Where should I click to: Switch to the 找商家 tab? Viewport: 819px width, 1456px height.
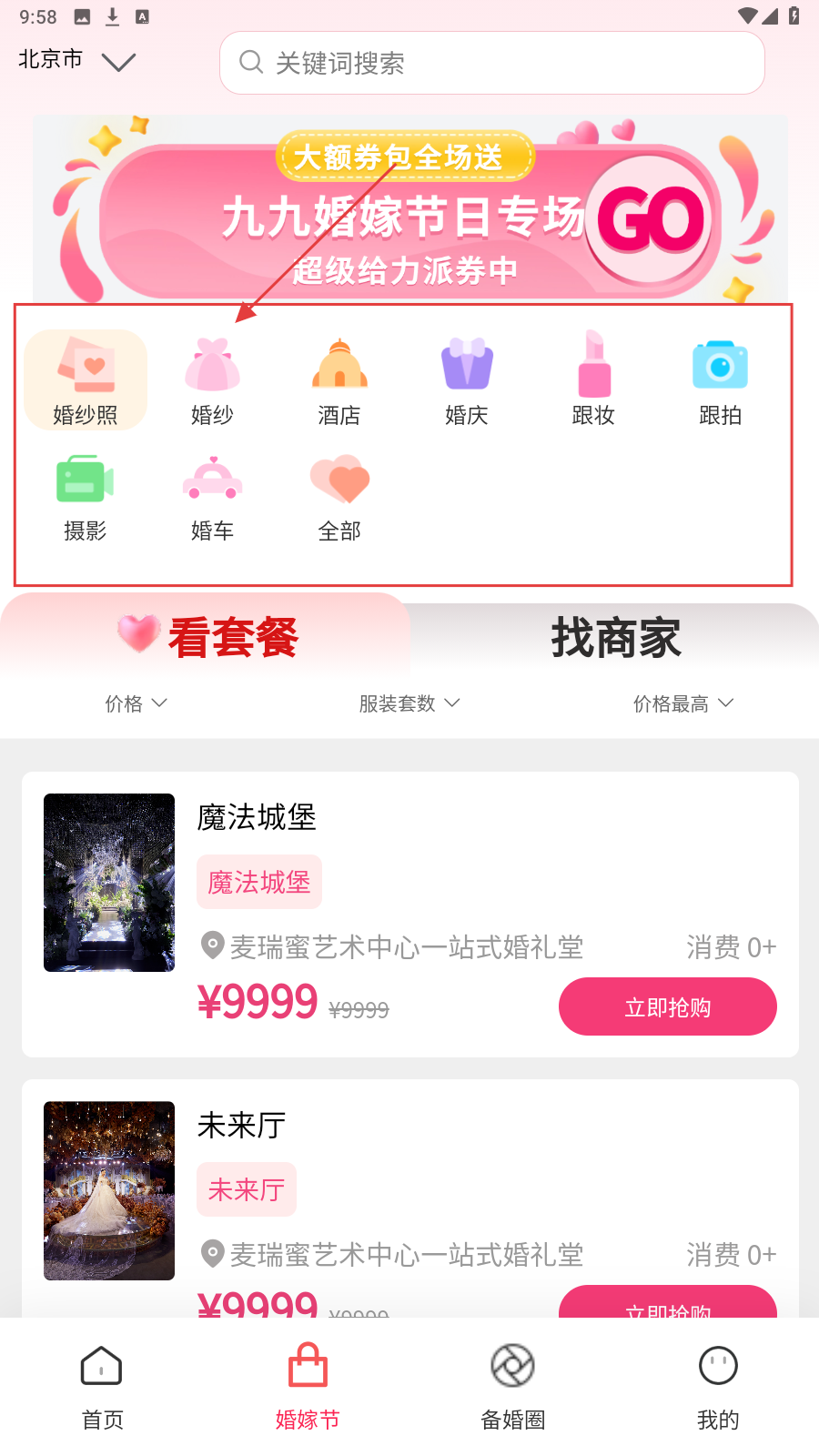point(615,638)
